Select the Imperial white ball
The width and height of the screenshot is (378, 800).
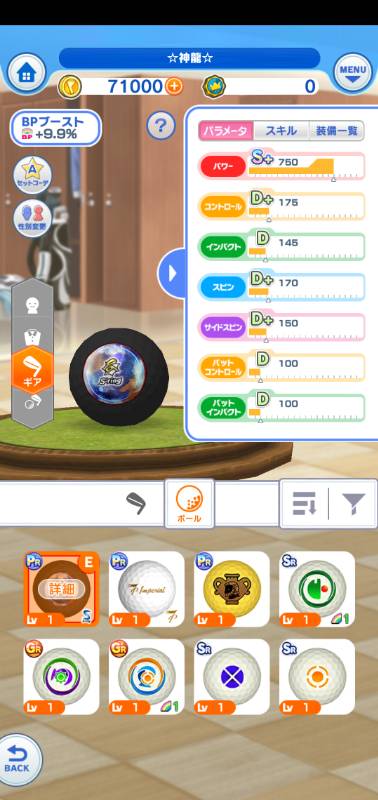tap(146, 589)
